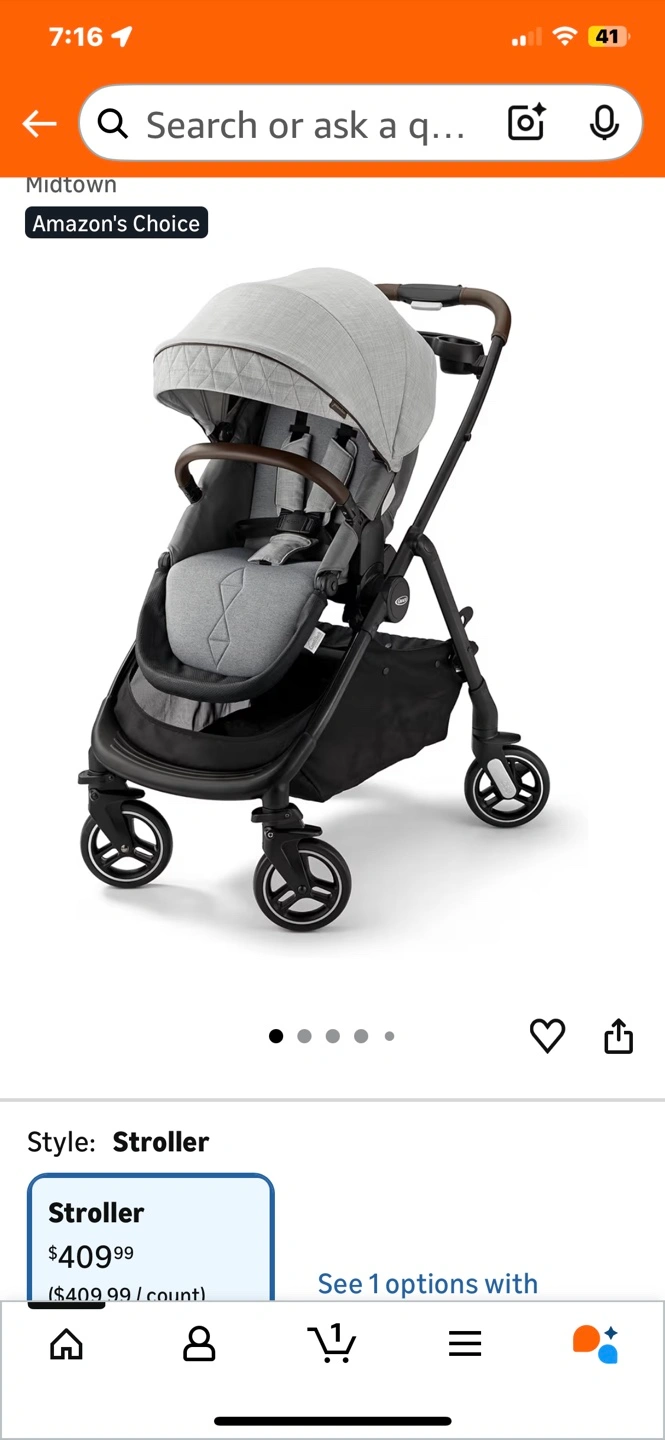Open See 1 options with link
665x1440 pixels.
coord(427,1284)
